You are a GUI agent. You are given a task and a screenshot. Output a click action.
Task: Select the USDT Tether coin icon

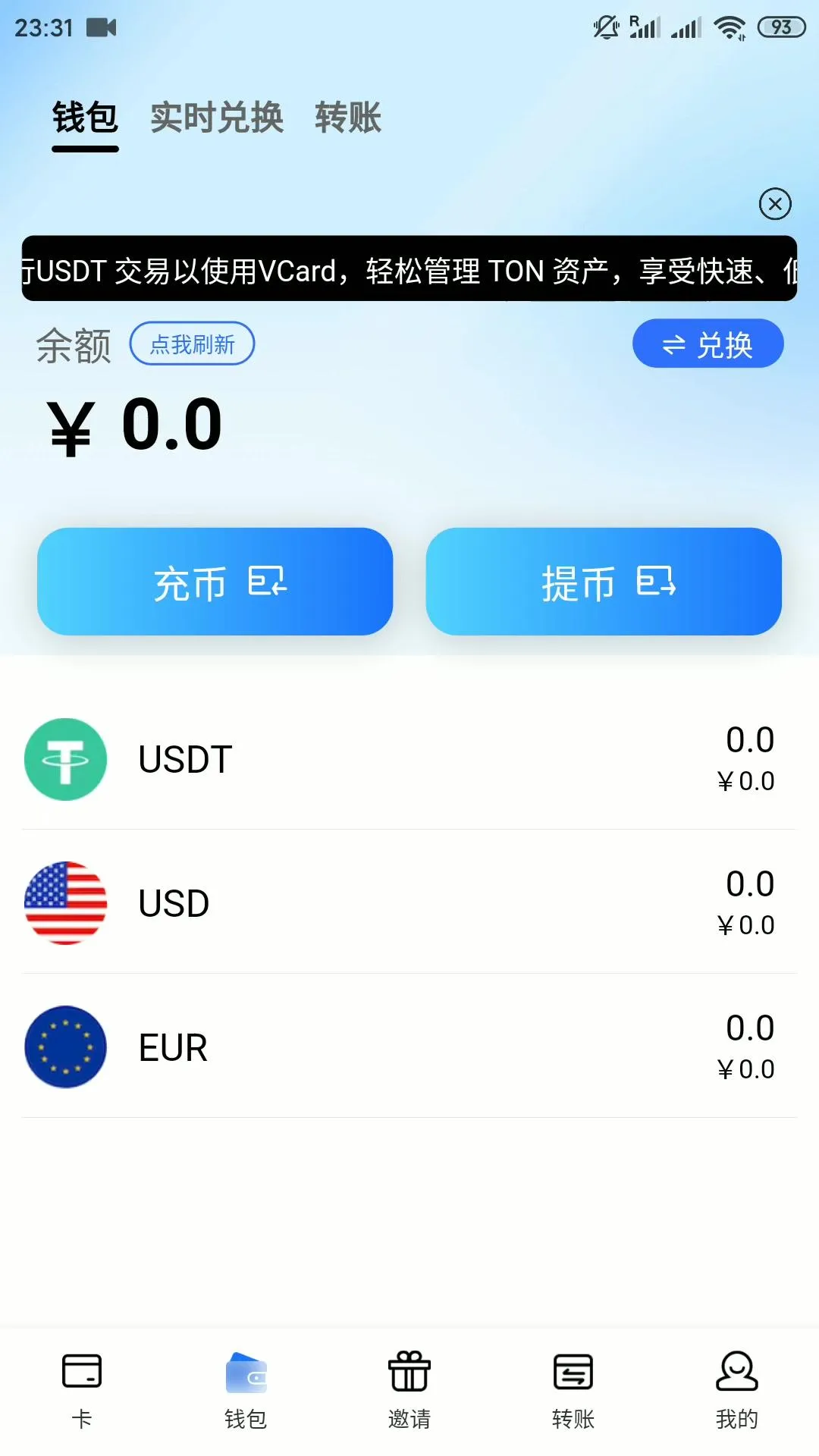click(x=65, y=759)
